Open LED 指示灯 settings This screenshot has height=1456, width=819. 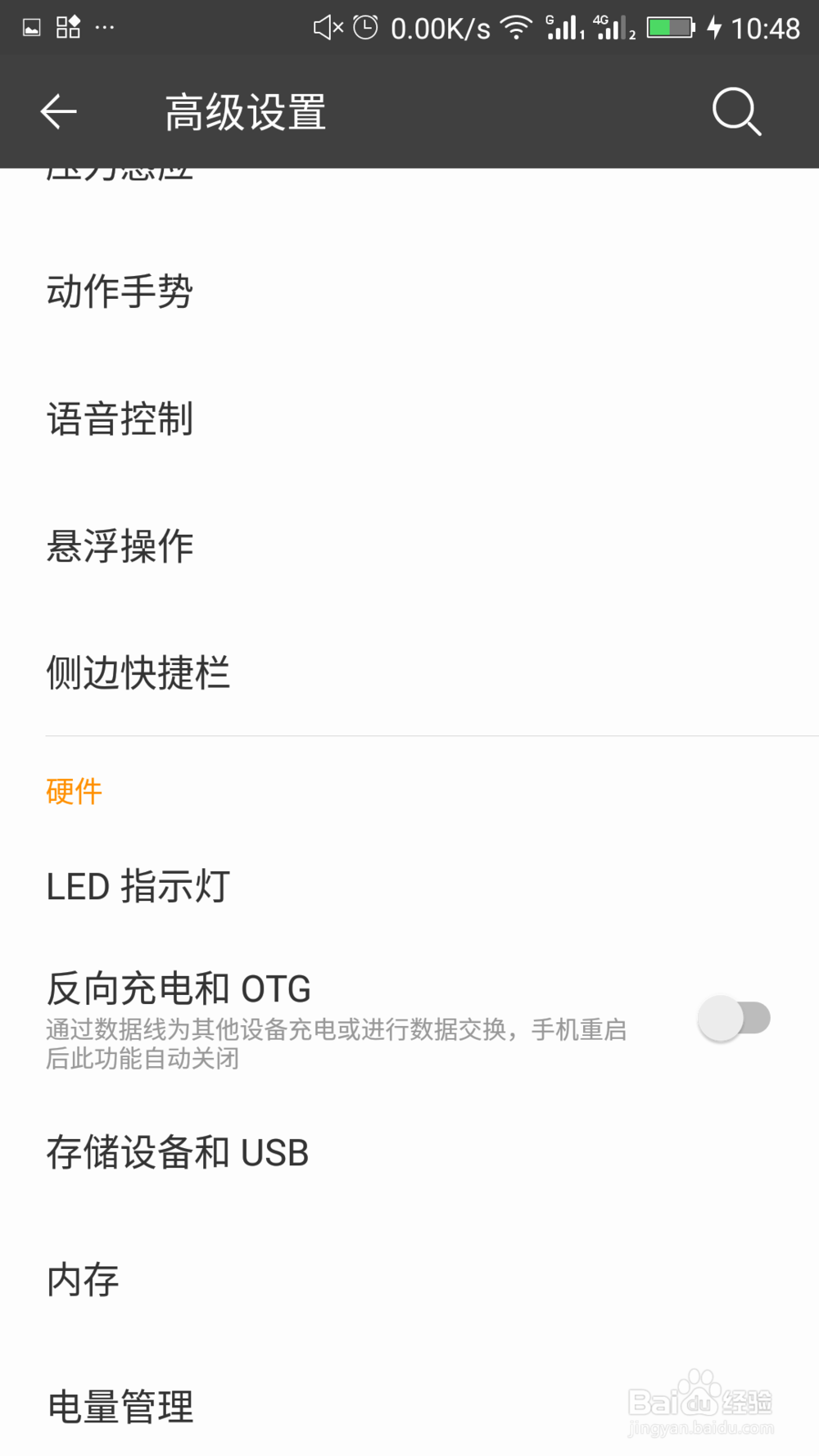138,886
